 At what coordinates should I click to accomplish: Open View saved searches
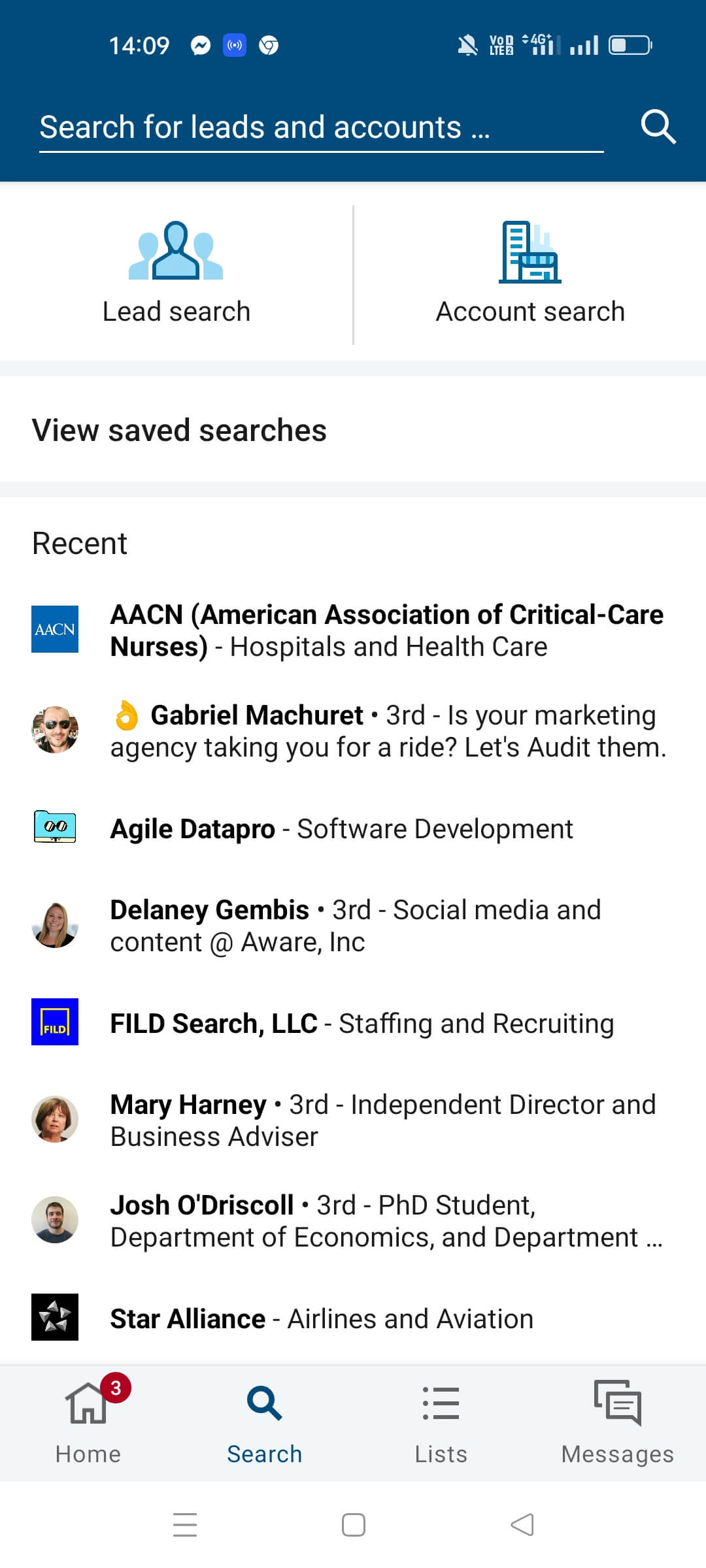(x=179, y=430)
